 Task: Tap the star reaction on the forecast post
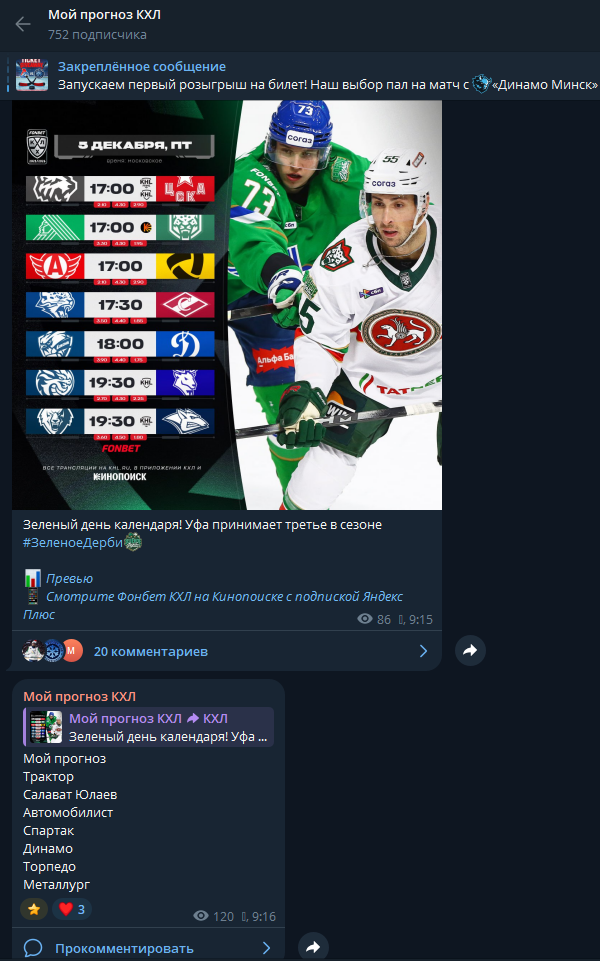(34, 909)
